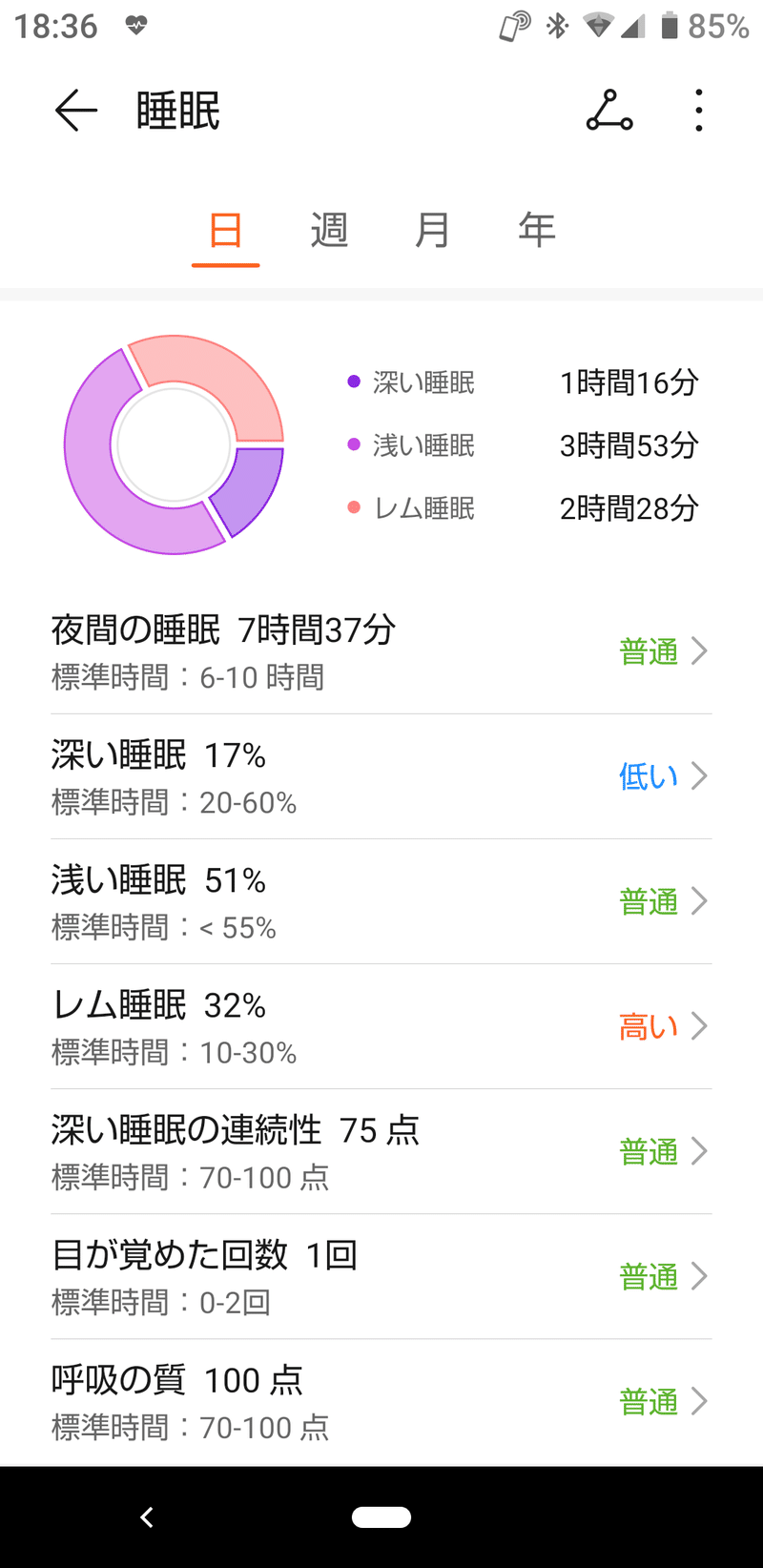The width and height of the screenshot is (763, 1568).
Task: Open the share icon in the app bar
Action: click(609, 112)
